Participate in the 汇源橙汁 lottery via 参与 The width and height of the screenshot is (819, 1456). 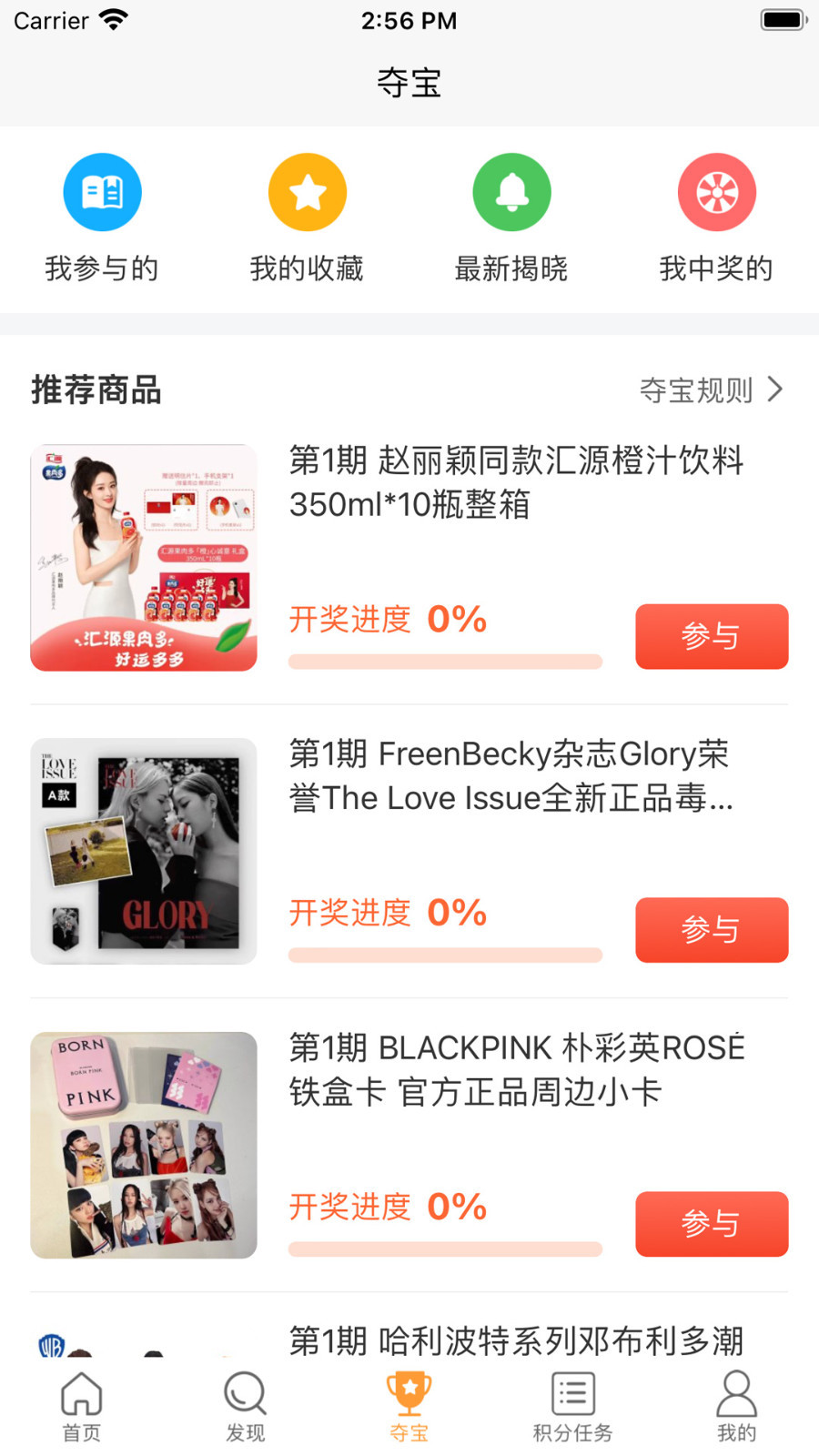(712, 637)
